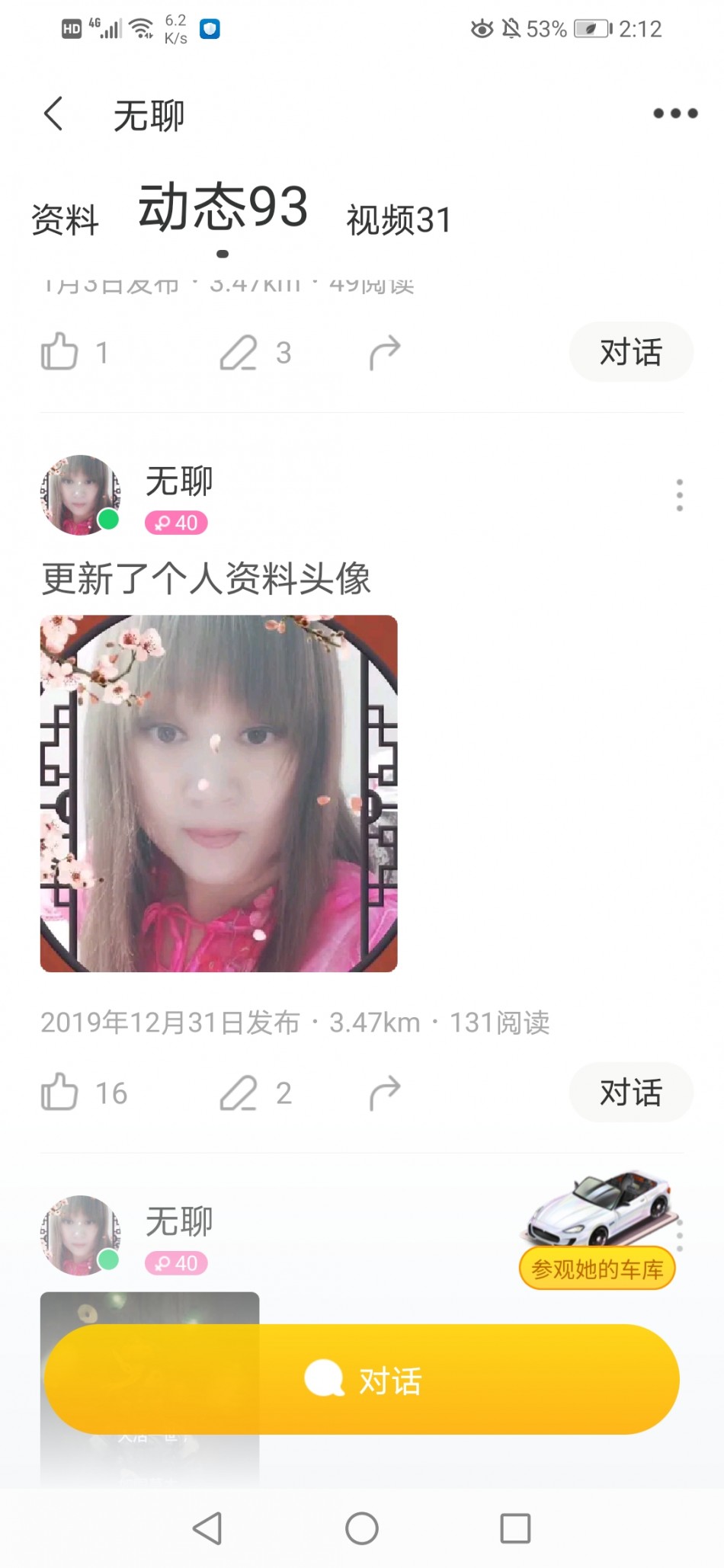Go to the system home screen
The width and height of the screenshot is (724, 1568).
click(362, 1528)
